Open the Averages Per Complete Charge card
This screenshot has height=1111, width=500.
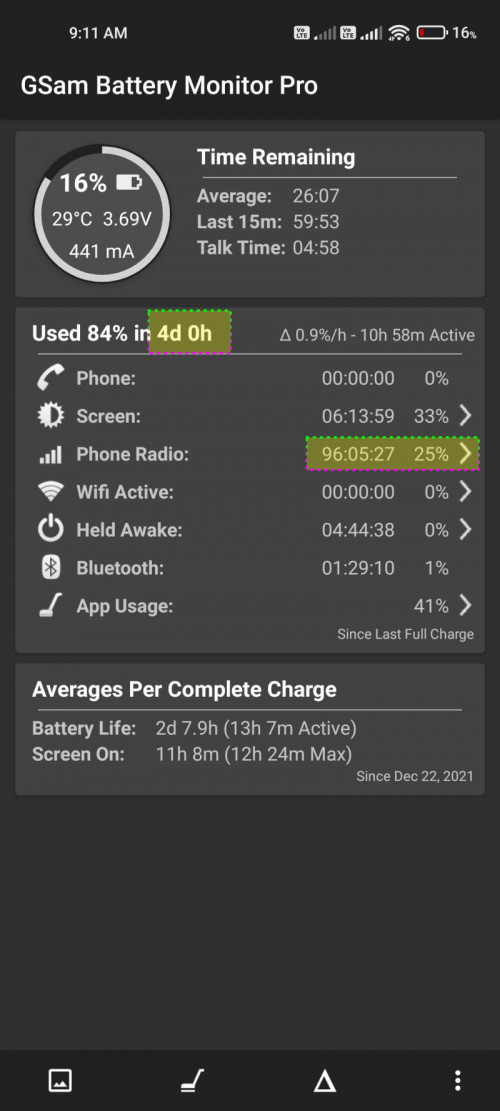pyautogui.click(x=250, y=729)
